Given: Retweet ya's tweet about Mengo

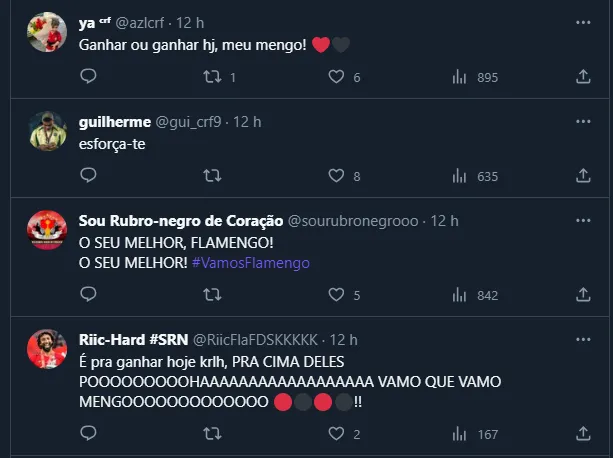Looking at the screenshot, I should point(212,76).
